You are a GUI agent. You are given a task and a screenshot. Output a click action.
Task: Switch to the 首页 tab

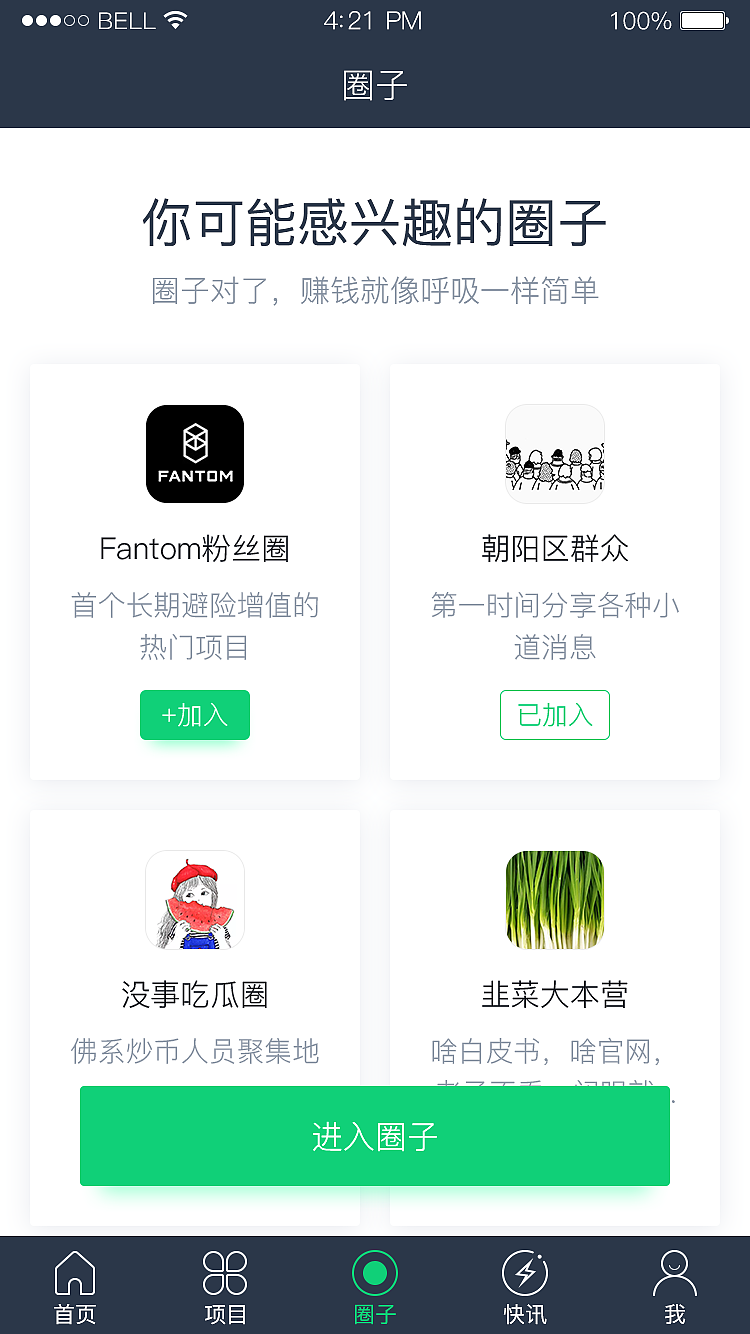(x=75, y=1285)
